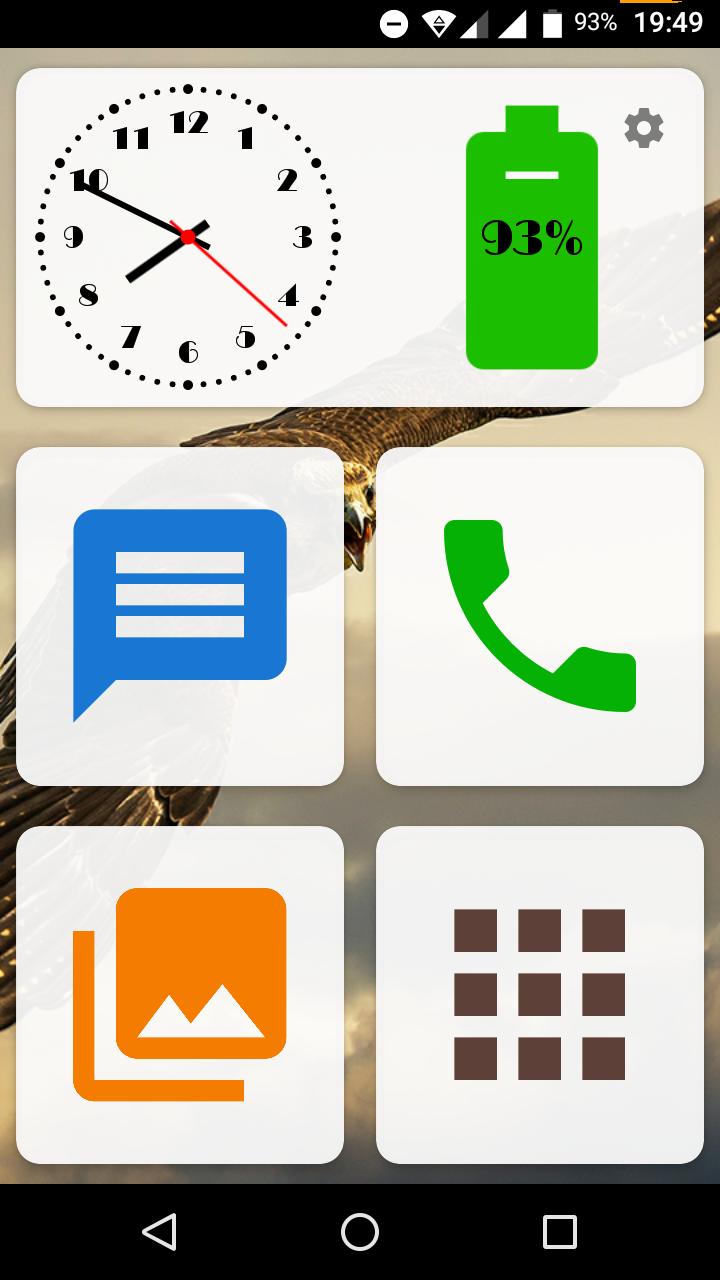
Task: Open the phone dialer tile
Action: 540,615
